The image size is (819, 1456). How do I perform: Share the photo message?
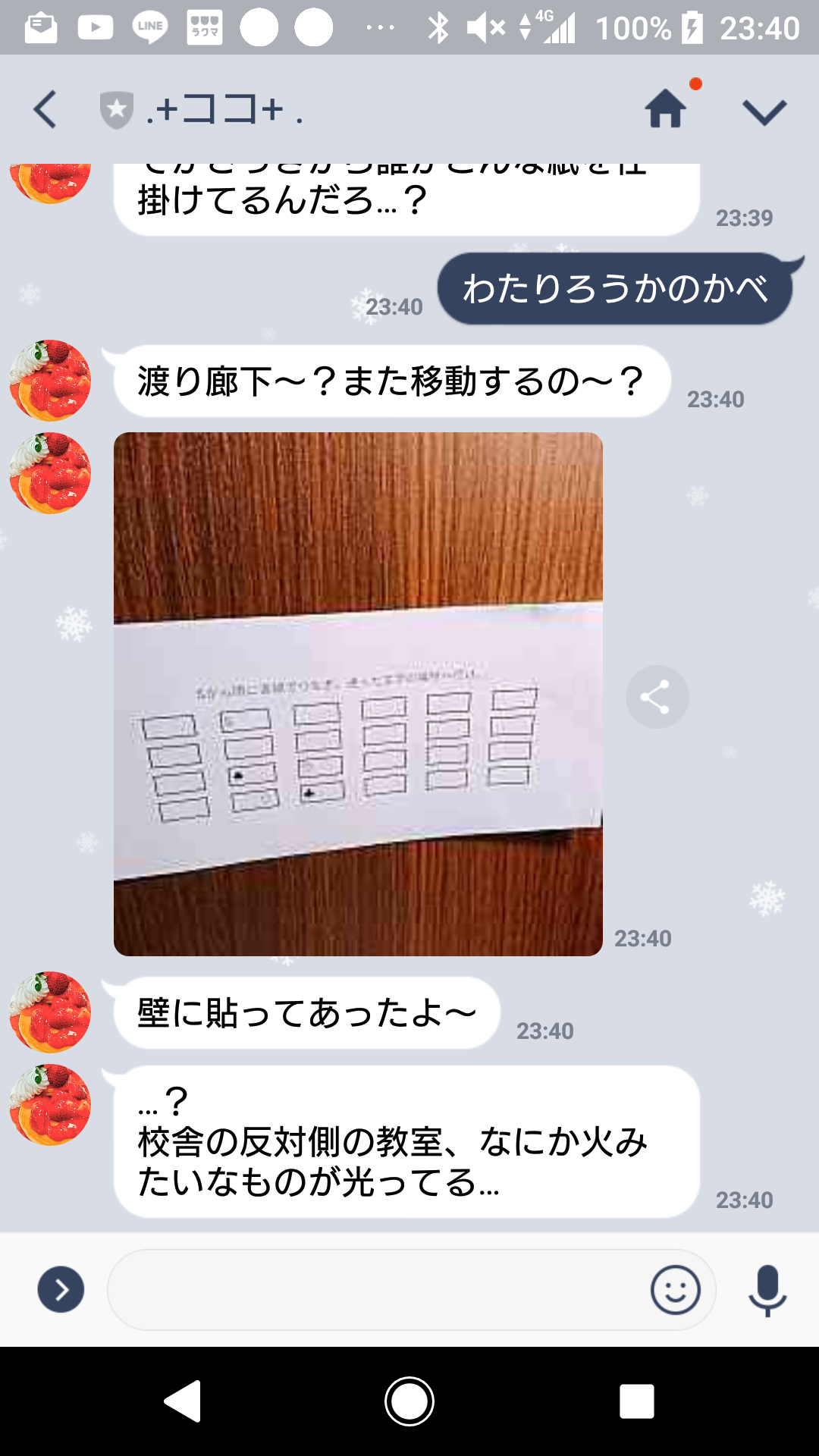point(657,697)
